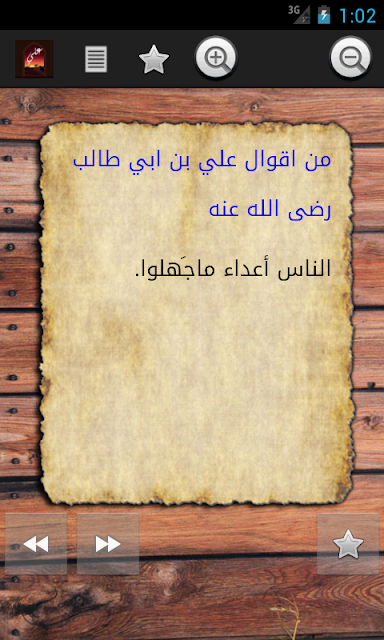Go to the next quote

108,544
